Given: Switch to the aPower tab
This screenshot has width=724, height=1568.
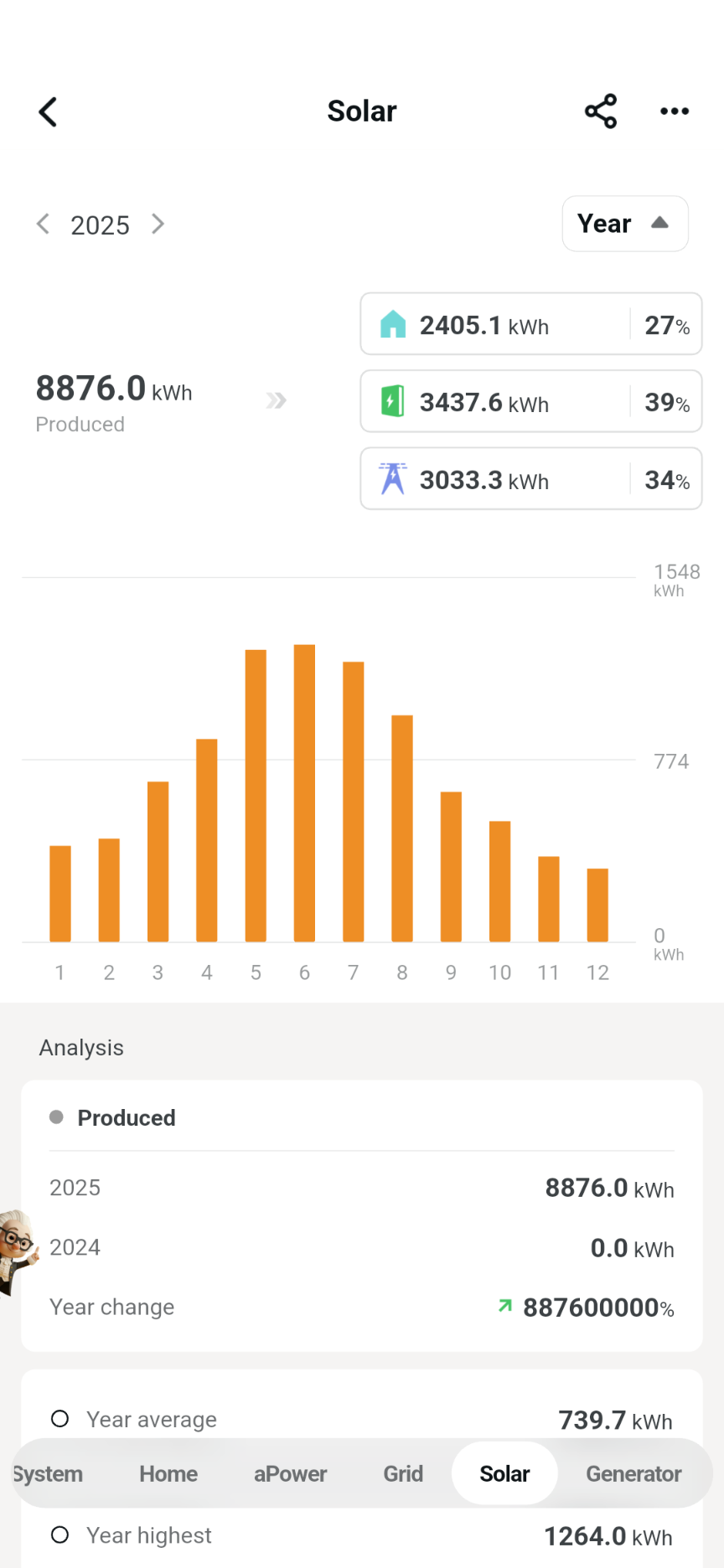Looking at the screenshot, I should (x=290, y=1473).
